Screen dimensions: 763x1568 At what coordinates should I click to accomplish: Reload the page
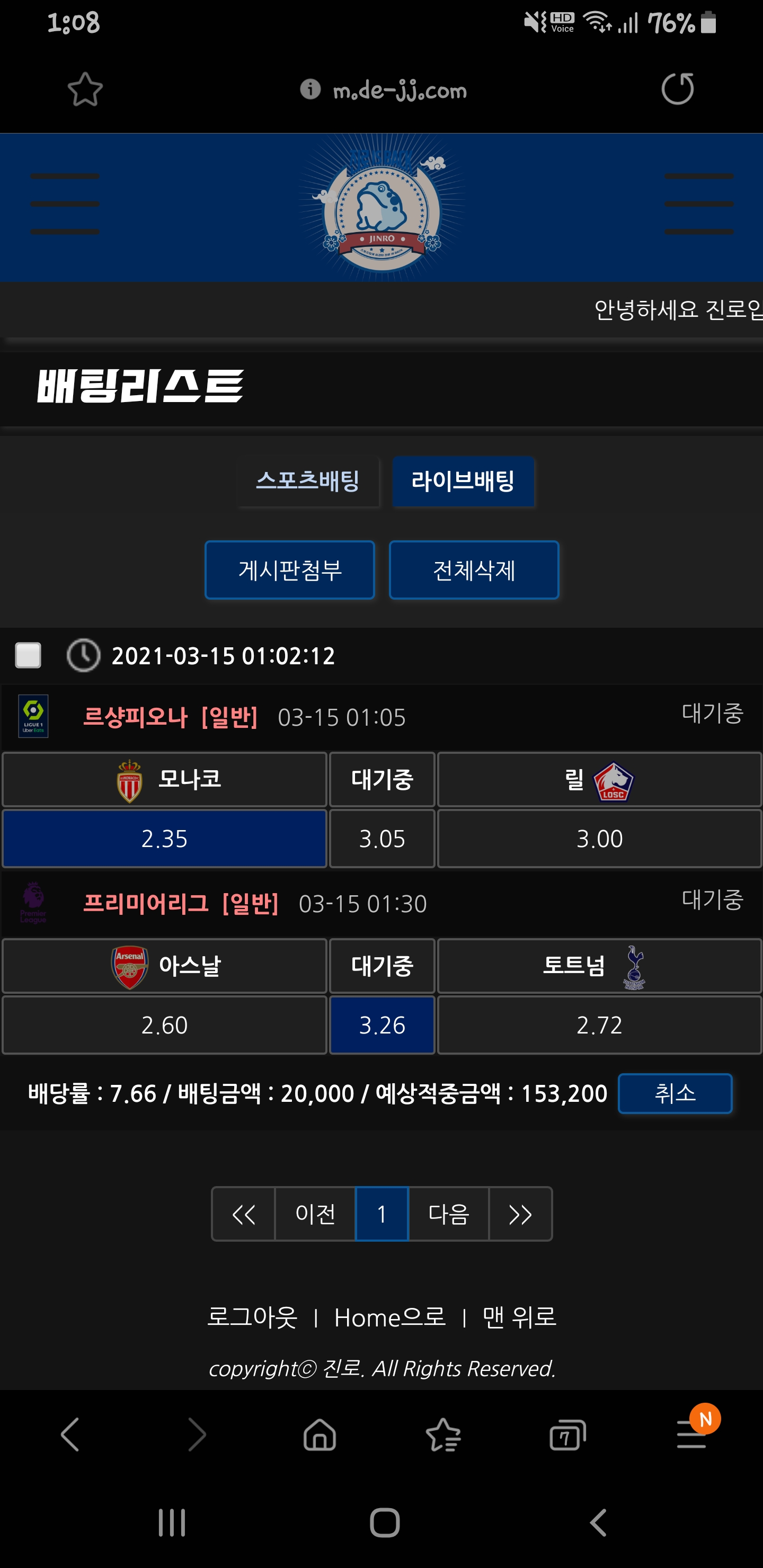[677, 89]
